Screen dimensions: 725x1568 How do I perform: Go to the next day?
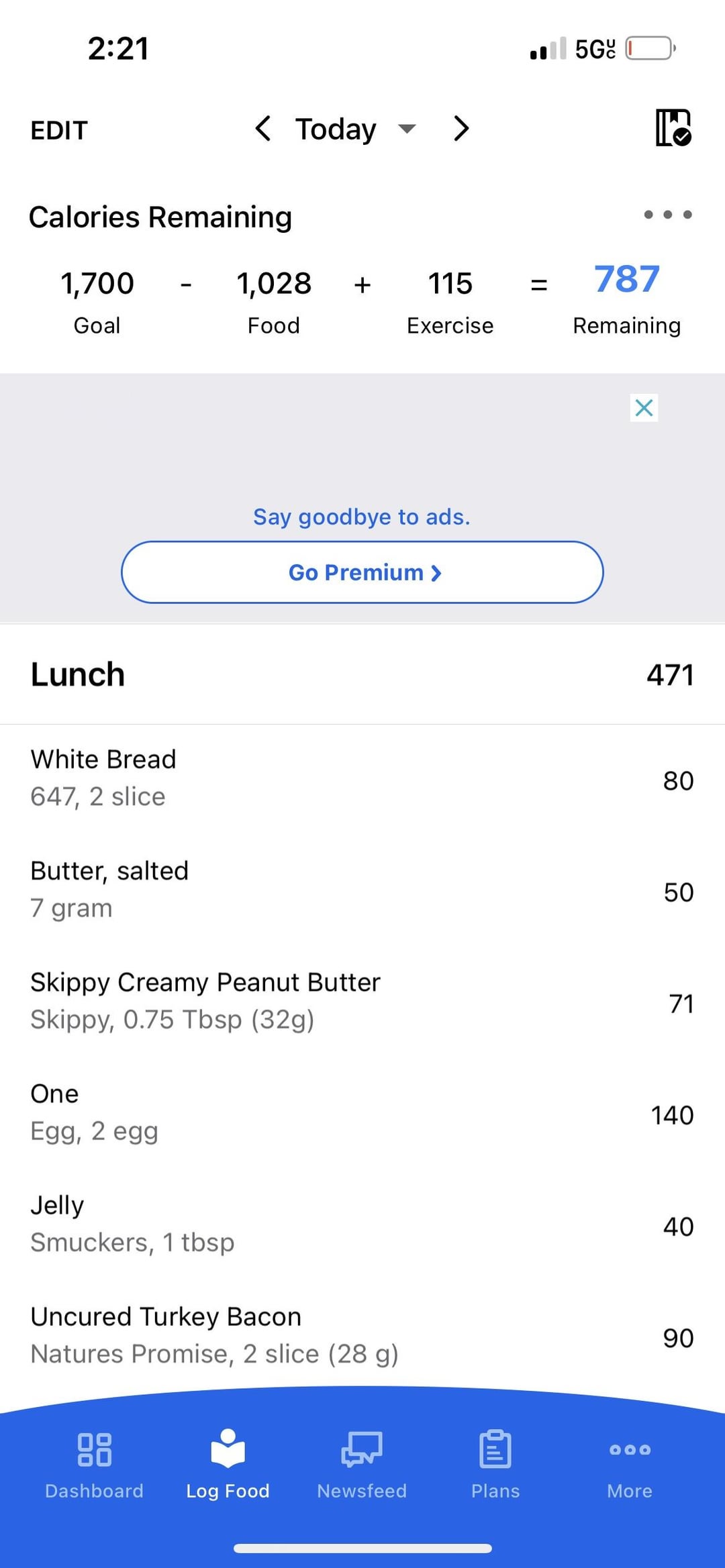click(461, 128)
